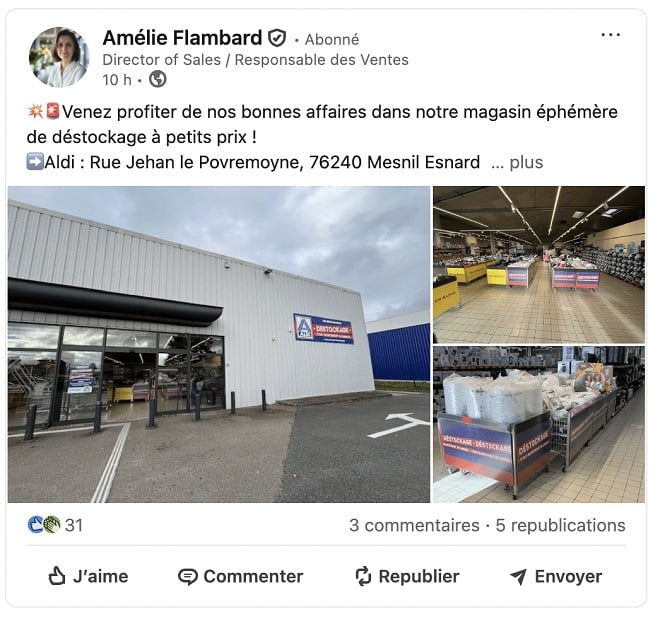The width and height of the screenshot is (660, 619).
Task: View the 31 reactions list
Action: tap(56, 525)
